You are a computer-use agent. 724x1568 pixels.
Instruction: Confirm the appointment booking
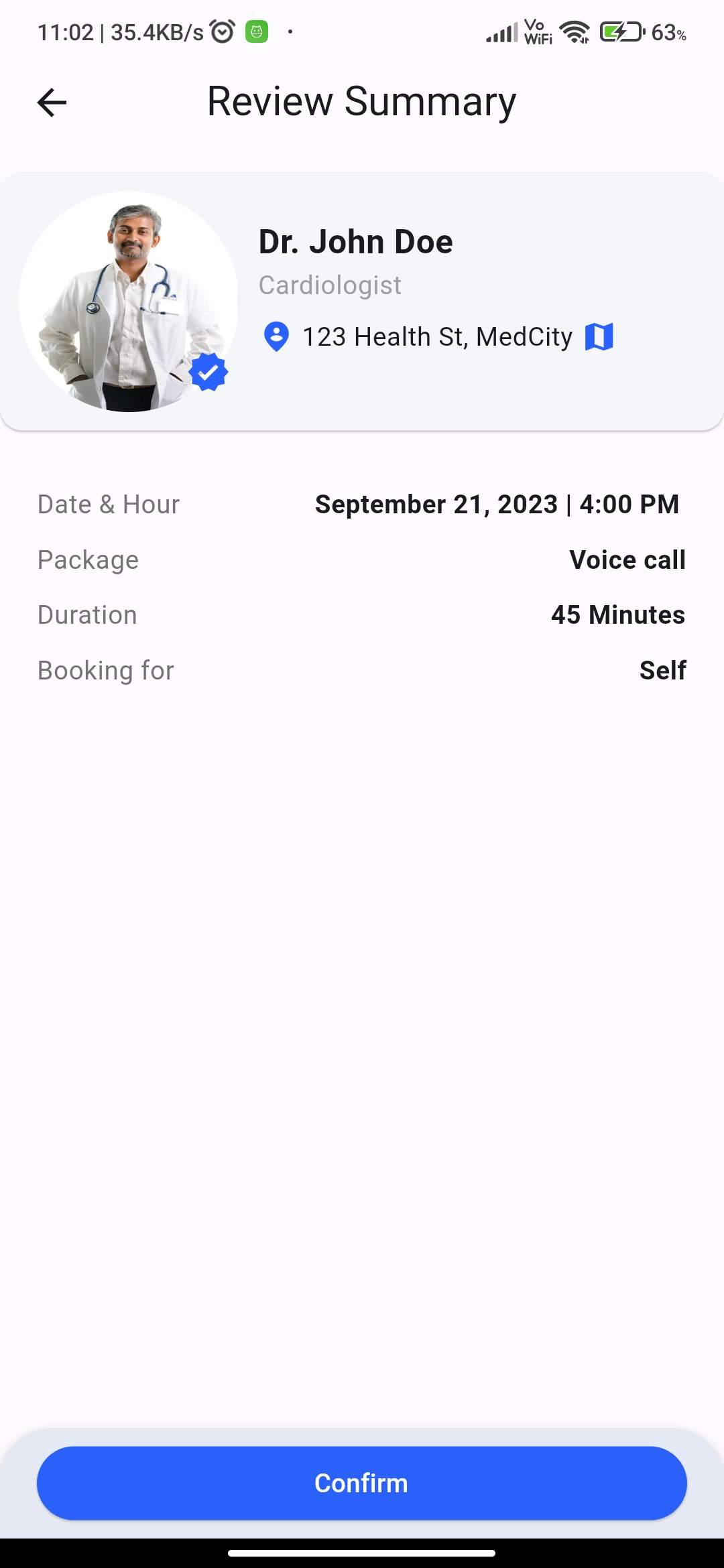(x=362, y=1482)
